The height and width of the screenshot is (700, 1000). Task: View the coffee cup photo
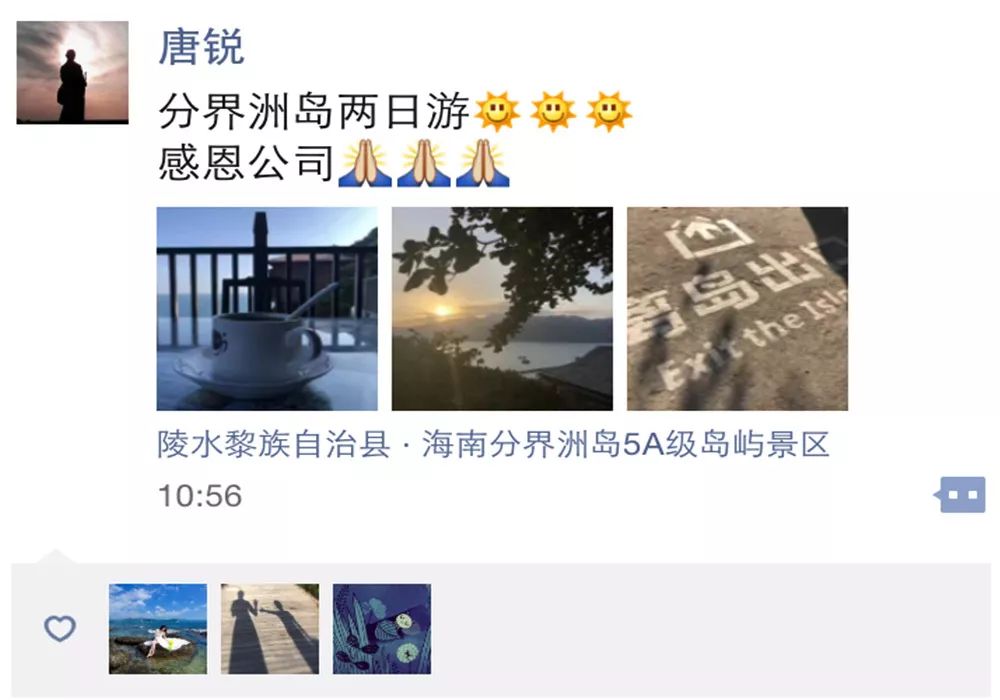point(267,308)
